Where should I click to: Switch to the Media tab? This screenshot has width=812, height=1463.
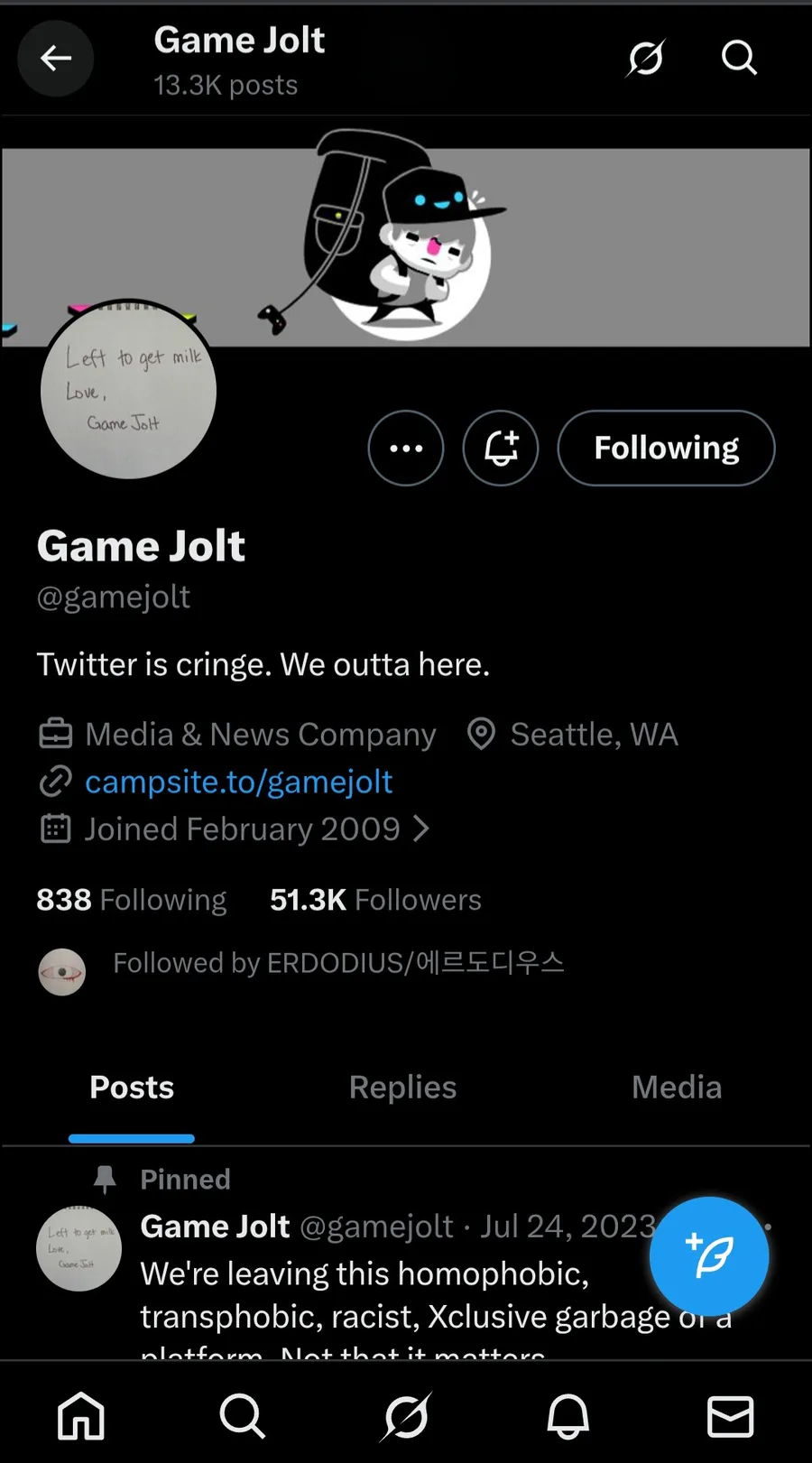click(x=677, y=1088)
